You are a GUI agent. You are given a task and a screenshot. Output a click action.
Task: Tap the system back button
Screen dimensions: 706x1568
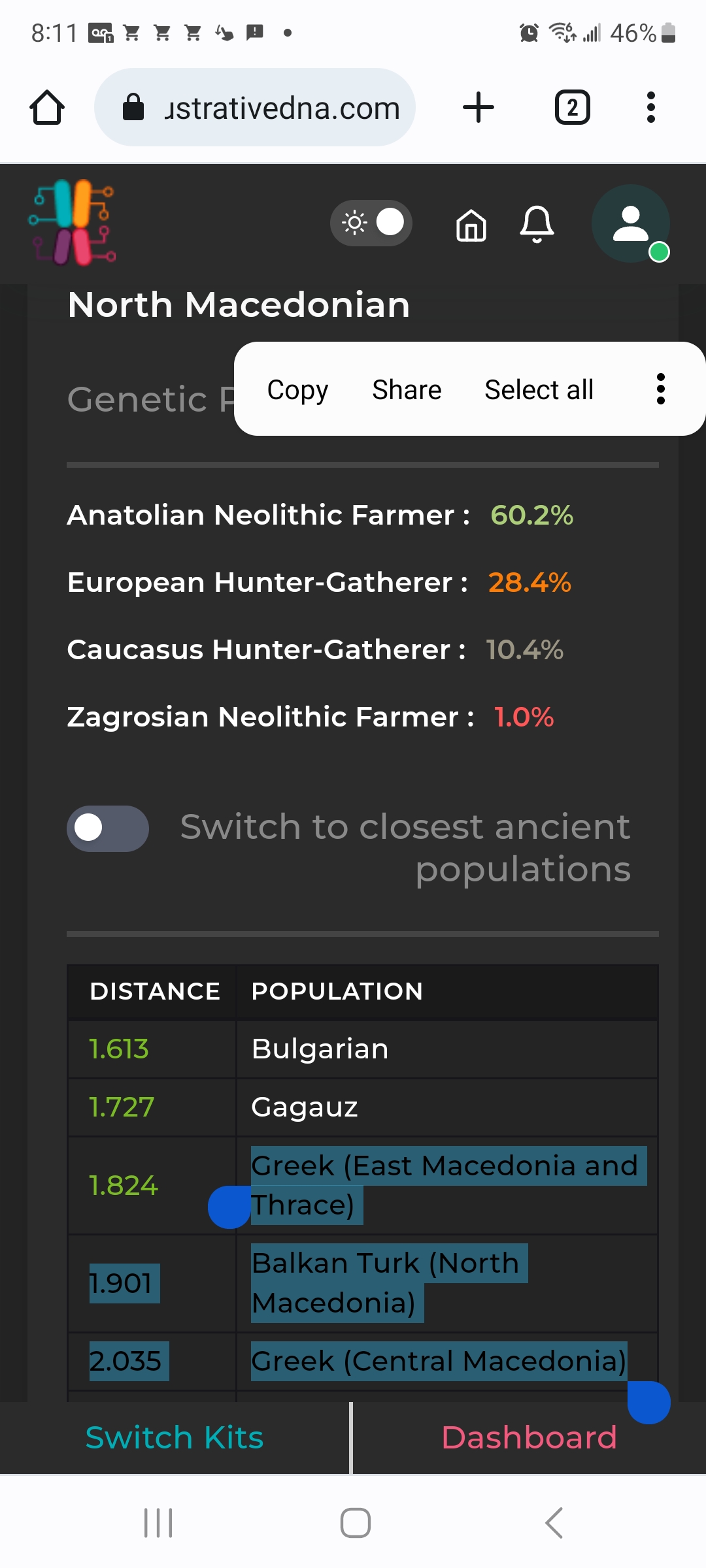tap(554, 1523)
